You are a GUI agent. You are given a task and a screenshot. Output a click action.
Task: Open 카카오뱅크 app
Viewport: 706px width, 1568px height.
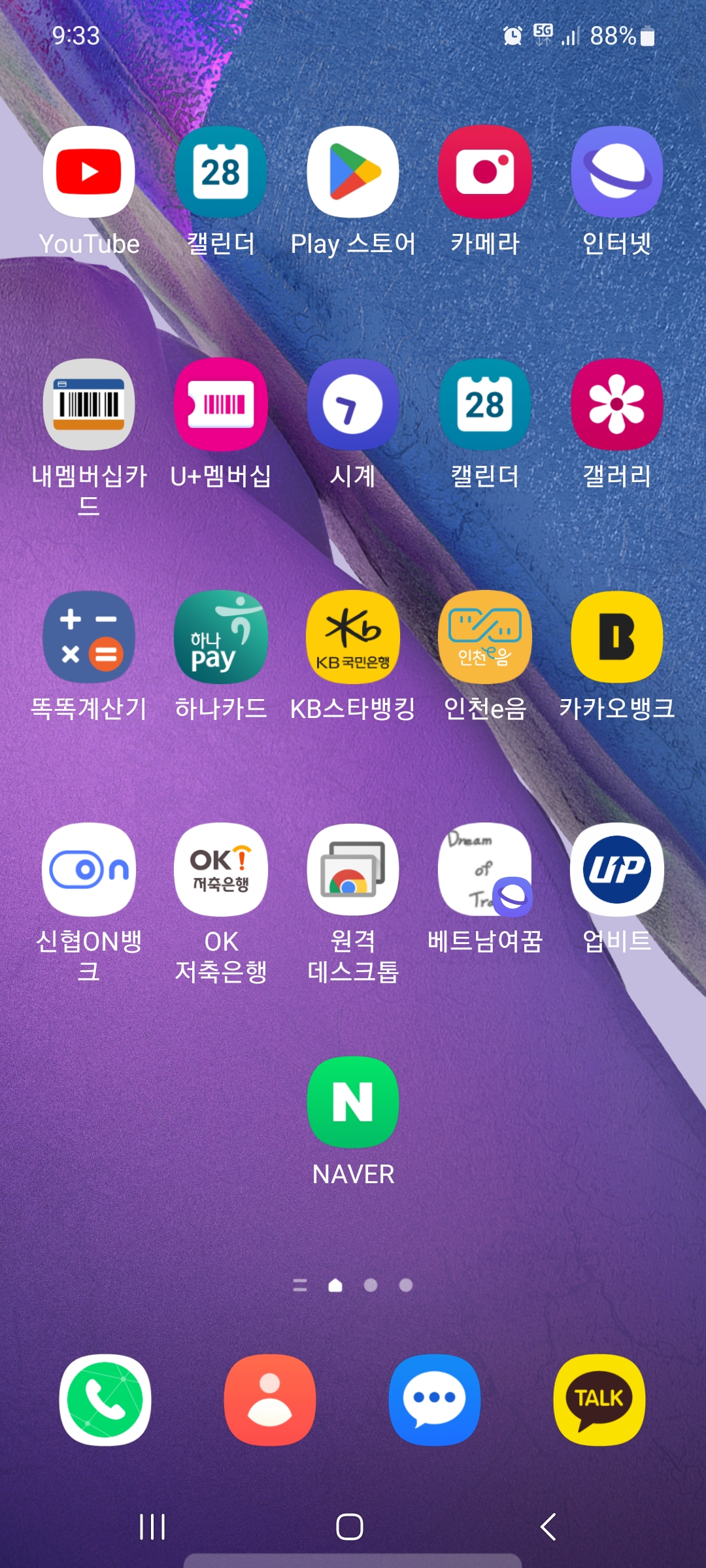click(x=617, y=638)
